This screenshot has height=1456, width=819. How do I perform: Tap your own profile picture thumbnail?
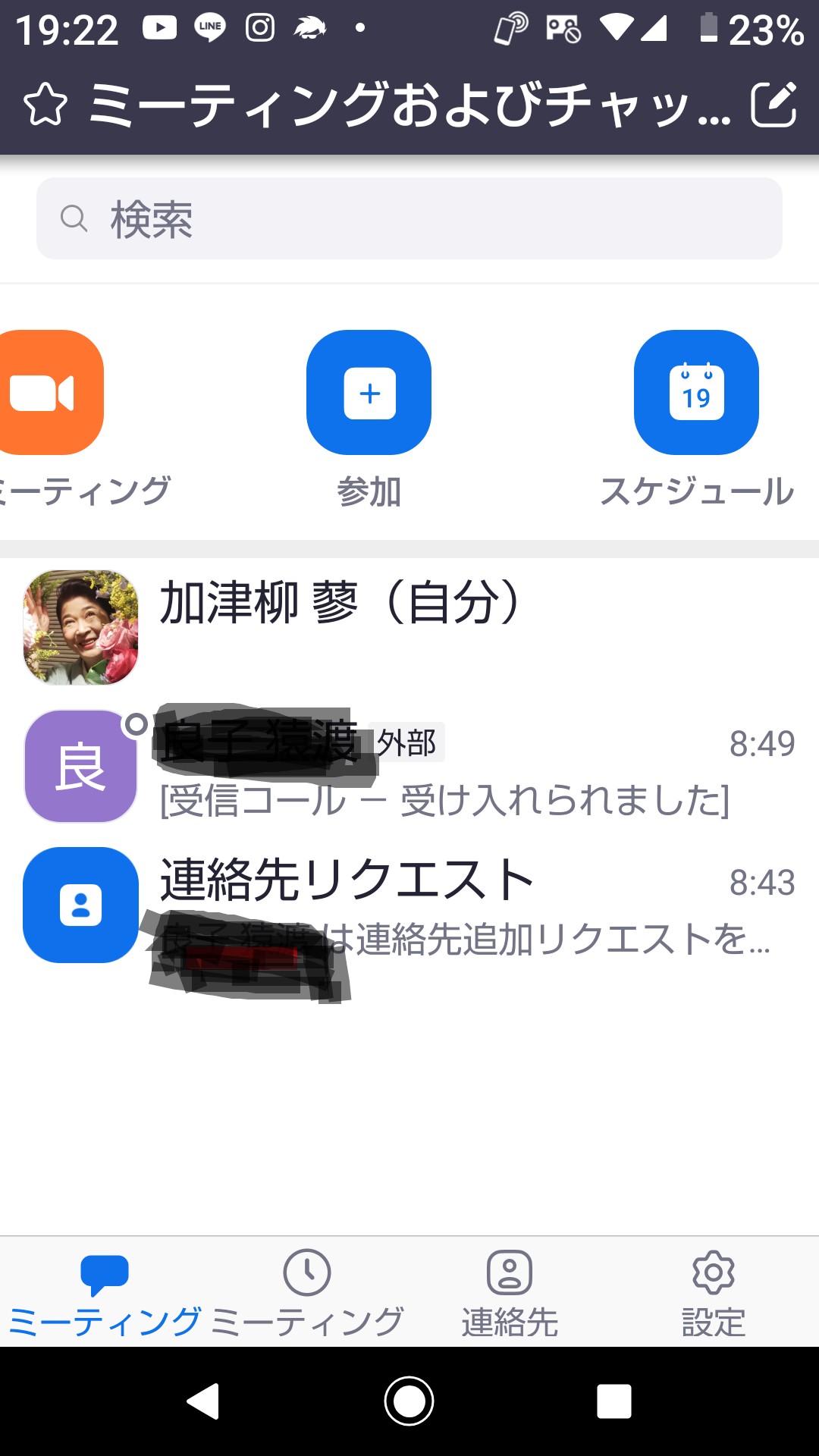click(80, 627)
